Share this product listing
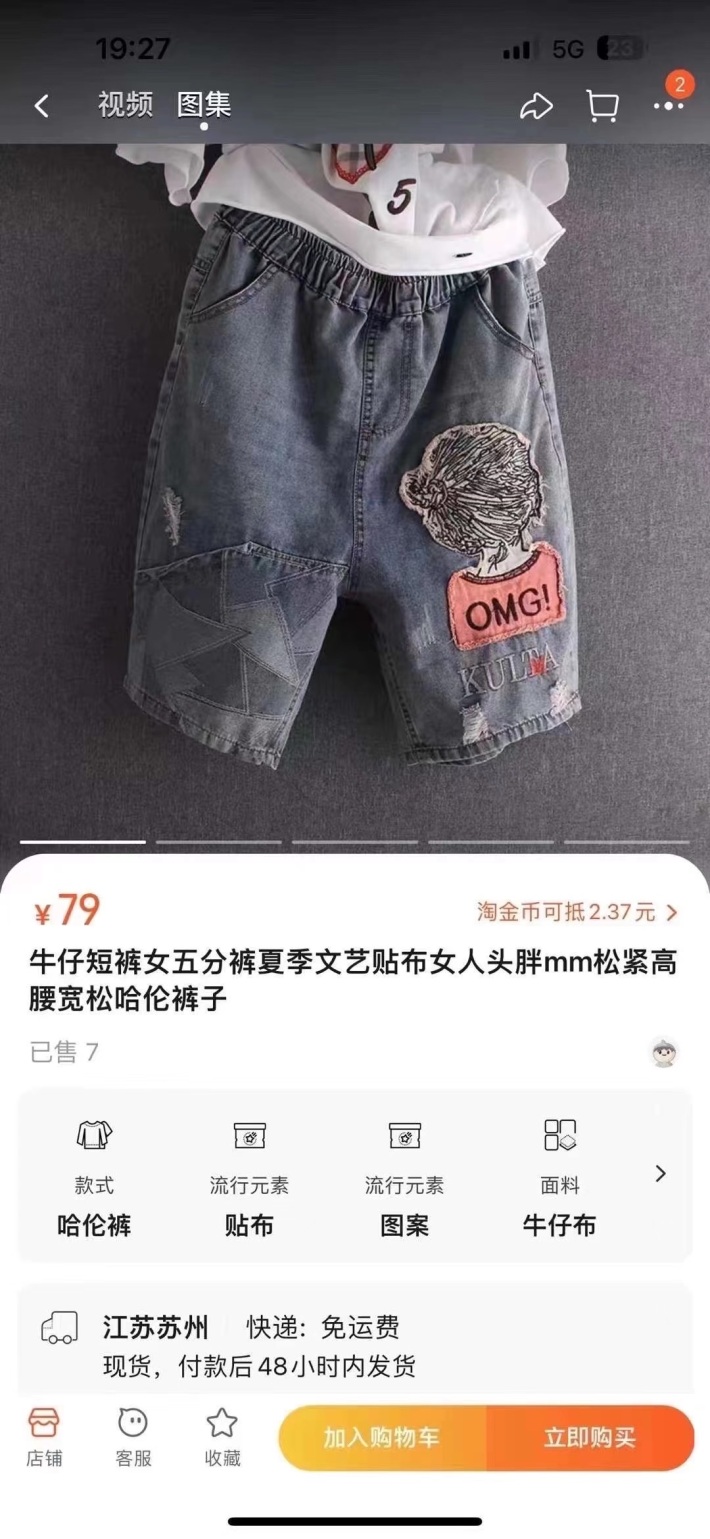710x1539 pixels. 536,107
